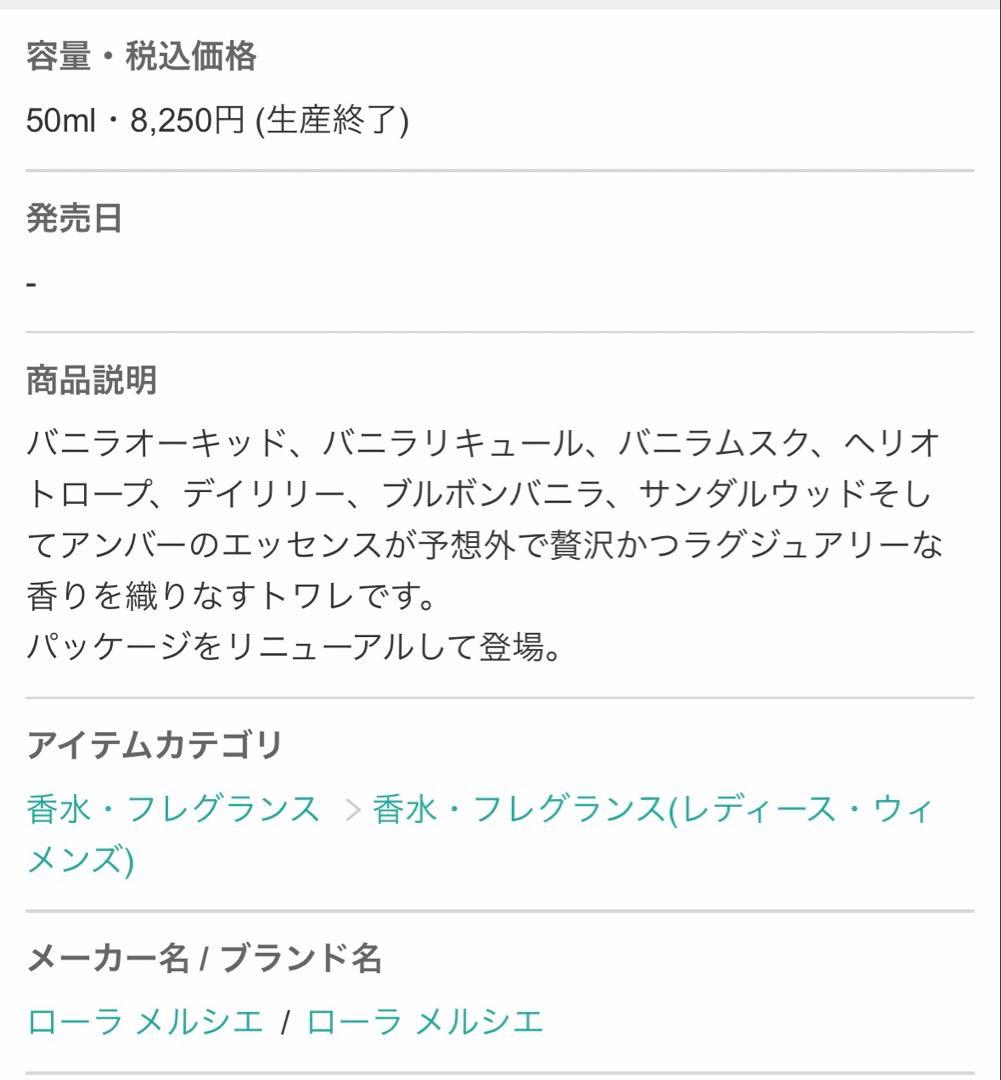1001x1080 pixels.
Task: Select the 商品説明 description heading
Action: click(x=90, y=378)
